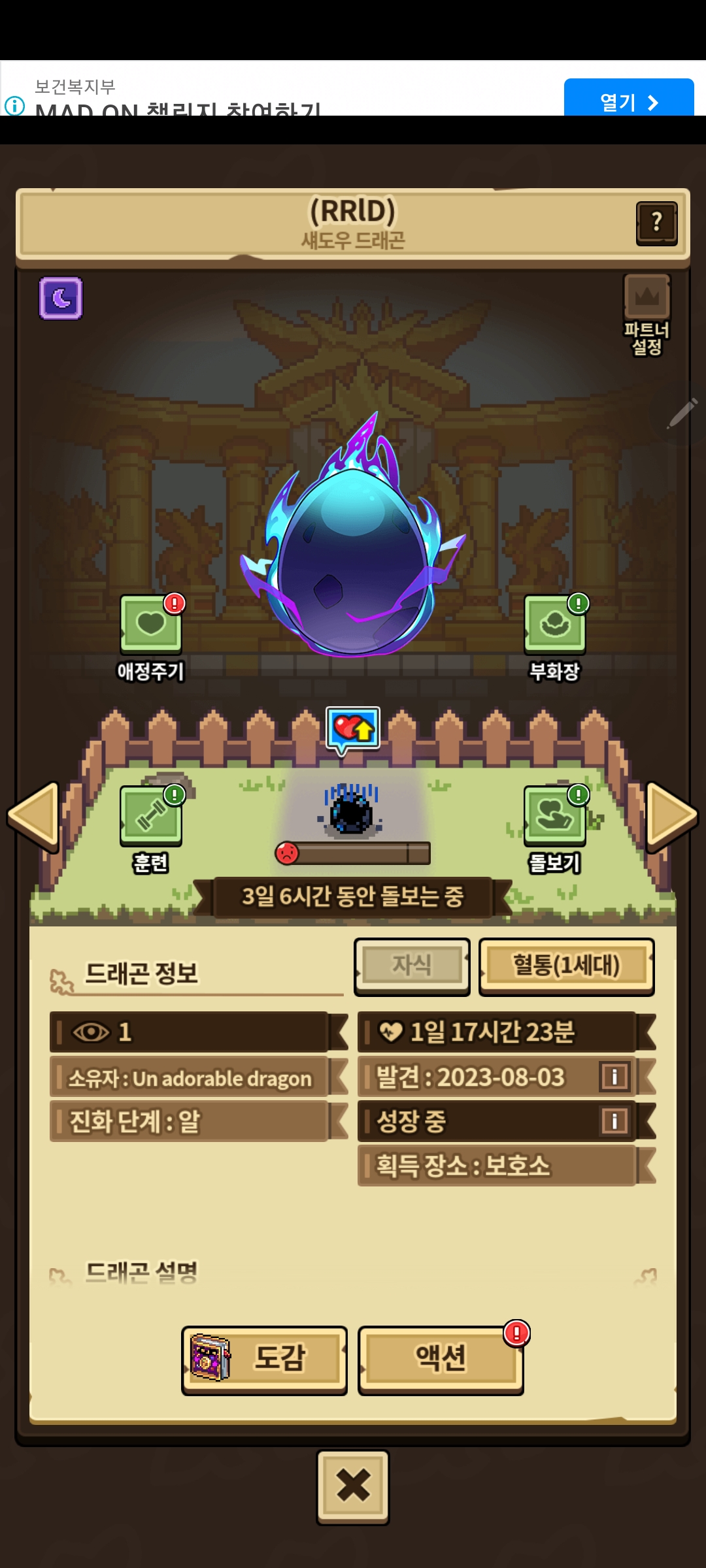The image size is (706, 1568).
Task: Tap the ad info icon
Action: click(14, 106)
